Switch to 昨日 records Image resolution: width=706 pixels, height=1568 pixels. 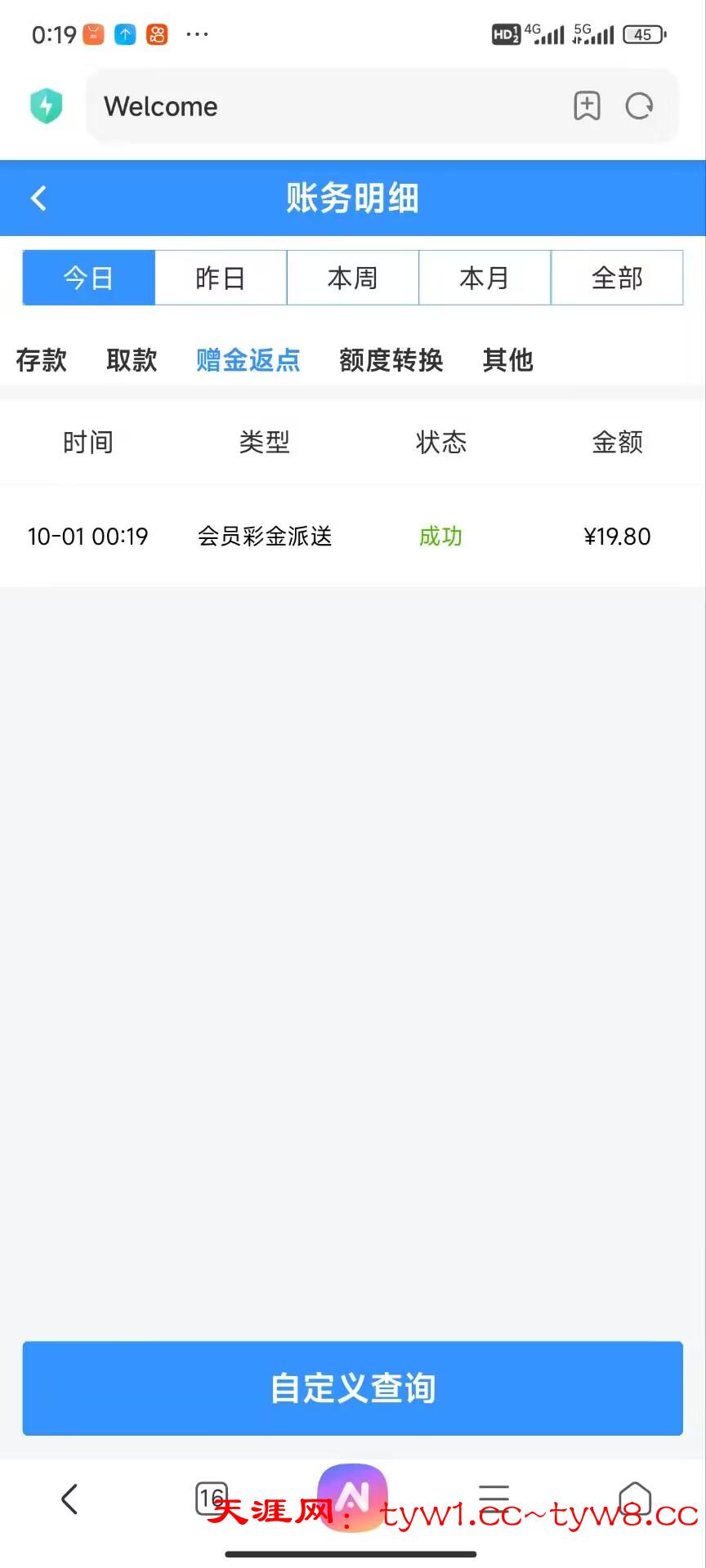coord(221,278)
